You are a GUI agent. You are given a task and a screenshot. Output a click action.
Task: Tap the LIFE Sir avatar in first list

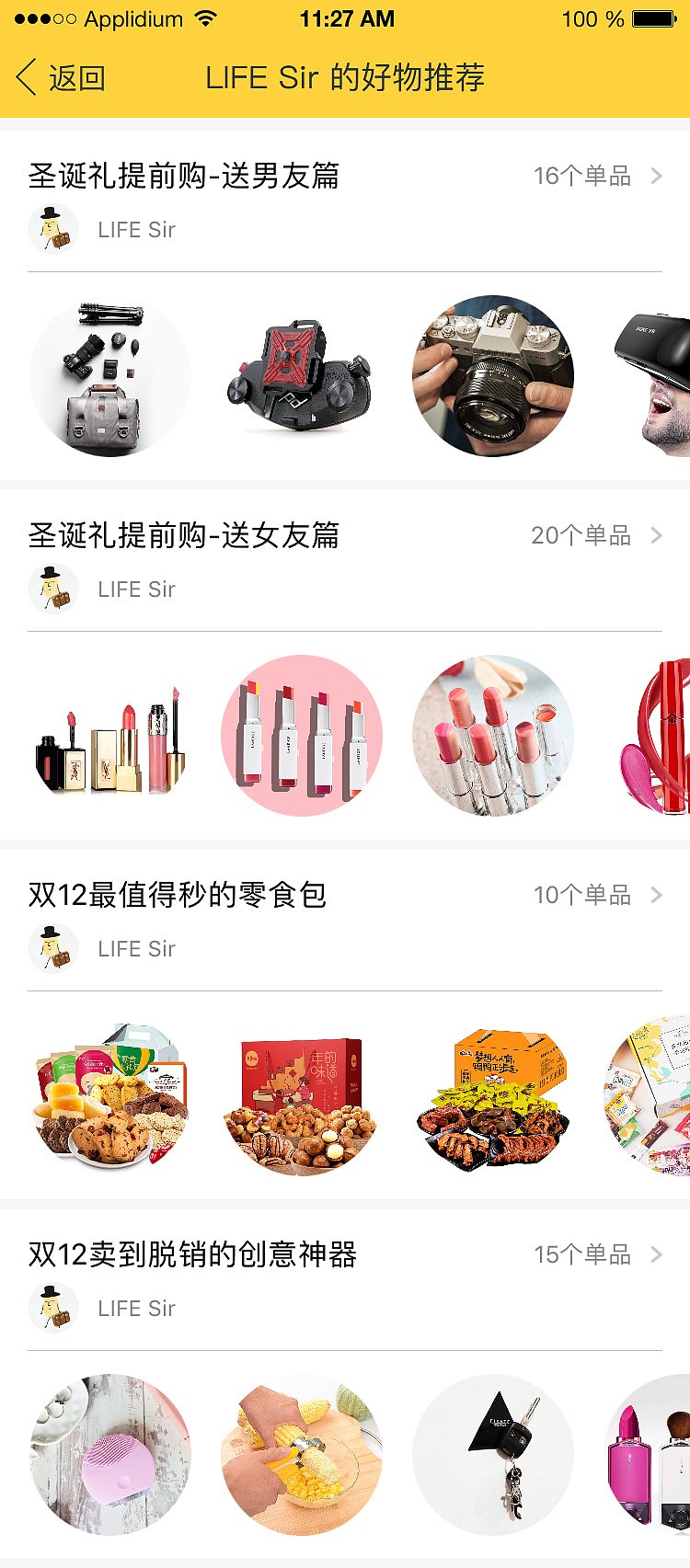point(53,228)
